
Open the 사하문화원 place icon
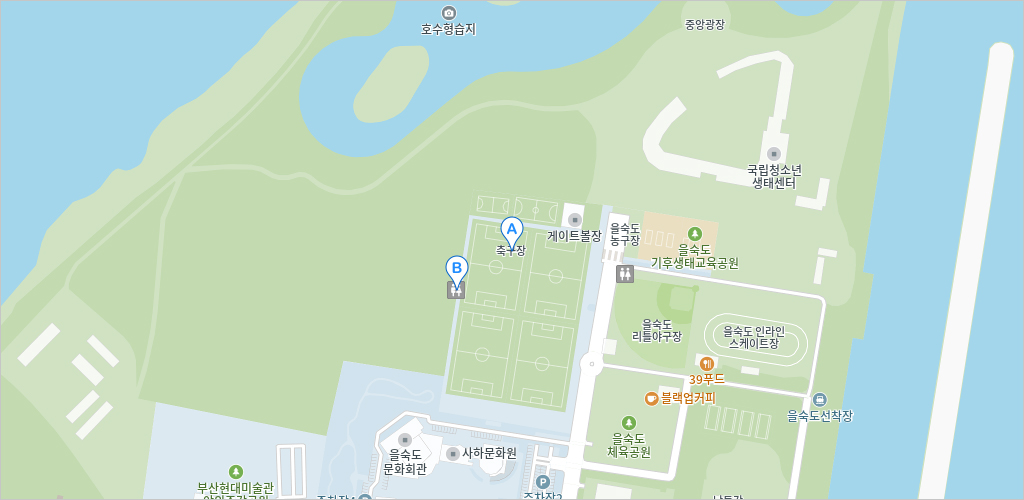pyautogui.click(x=452, y=453)
